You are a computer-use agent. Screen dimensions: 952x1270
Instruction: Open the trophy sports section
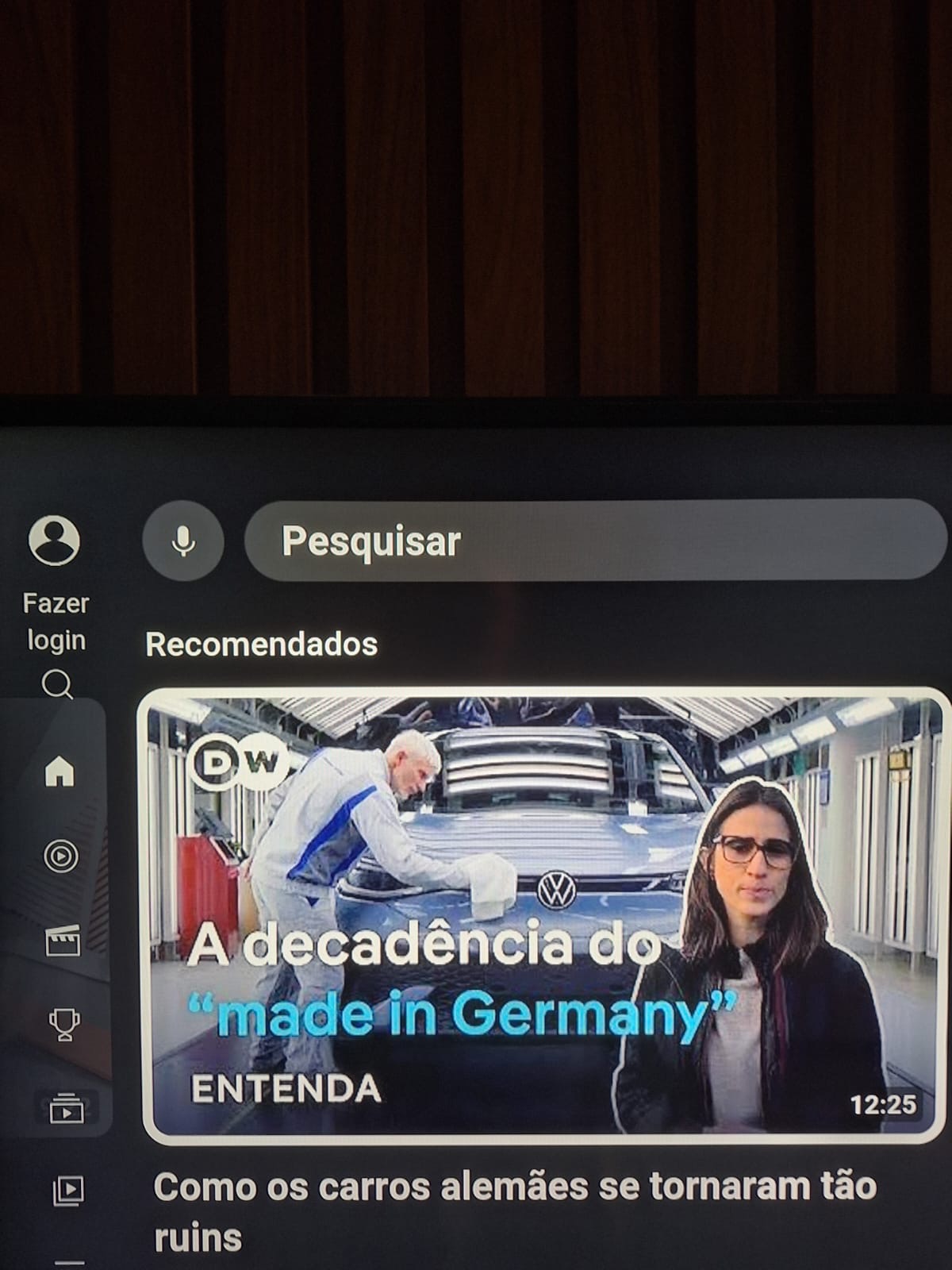coord(63,1024)
